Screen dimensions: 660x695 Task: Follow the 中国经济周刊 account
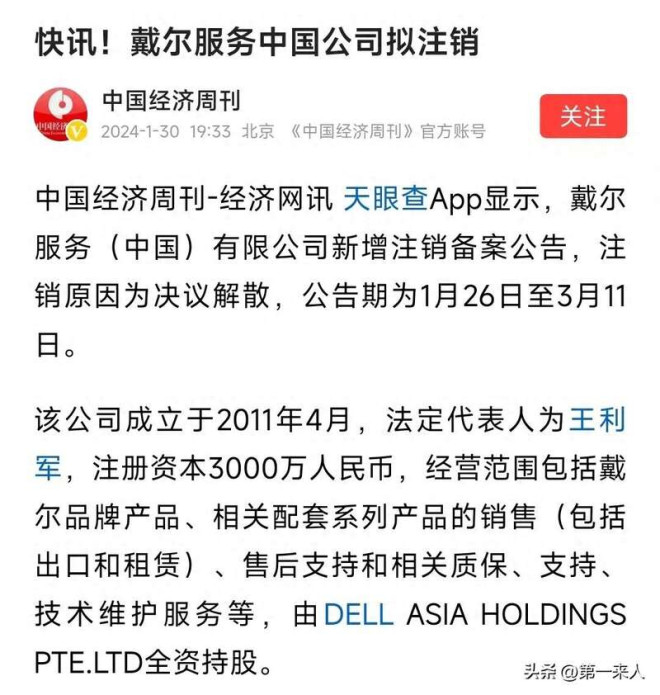tap(583, 116)
